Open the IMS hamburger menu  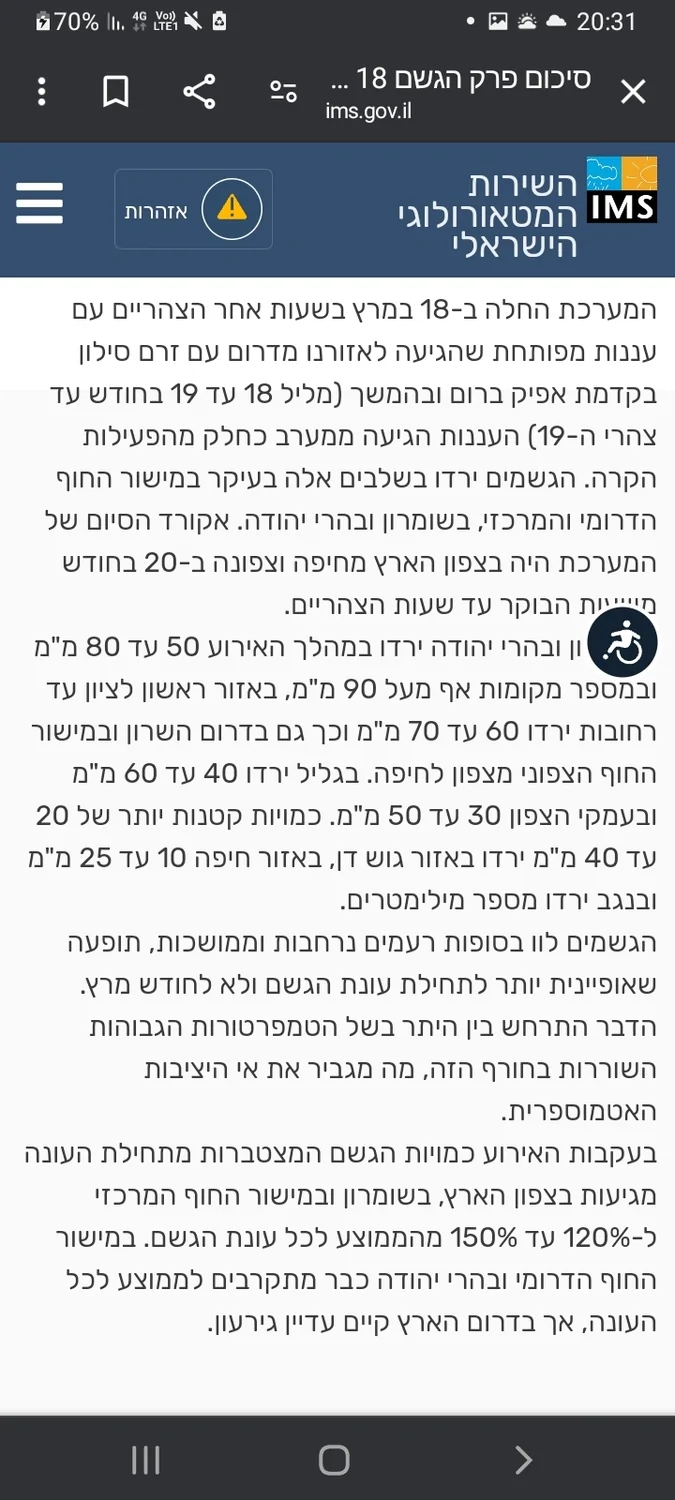pyautogui.click(x=40, y=208)
